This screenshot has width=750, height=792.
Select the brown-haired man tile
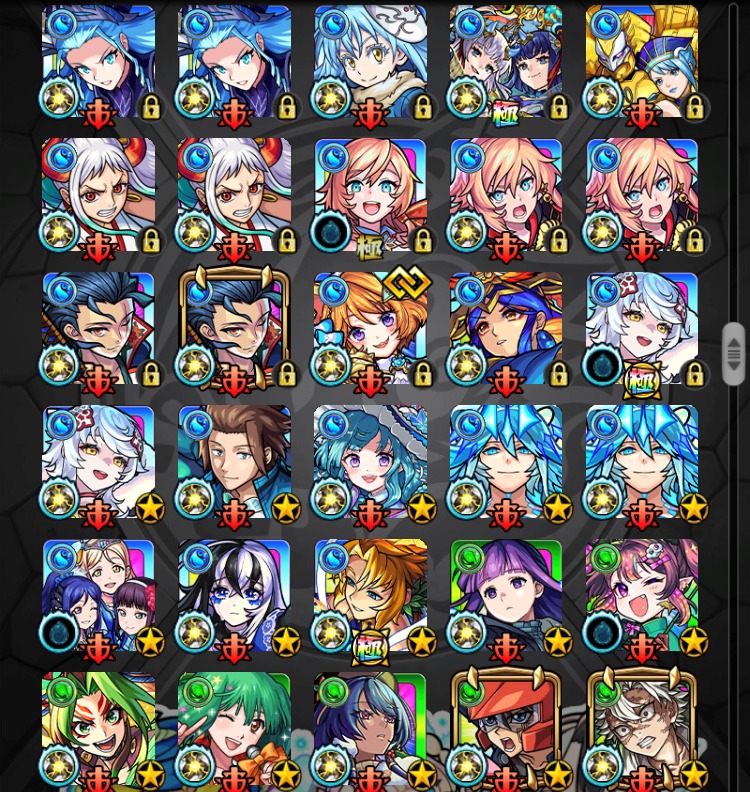(x=234, y=462)
